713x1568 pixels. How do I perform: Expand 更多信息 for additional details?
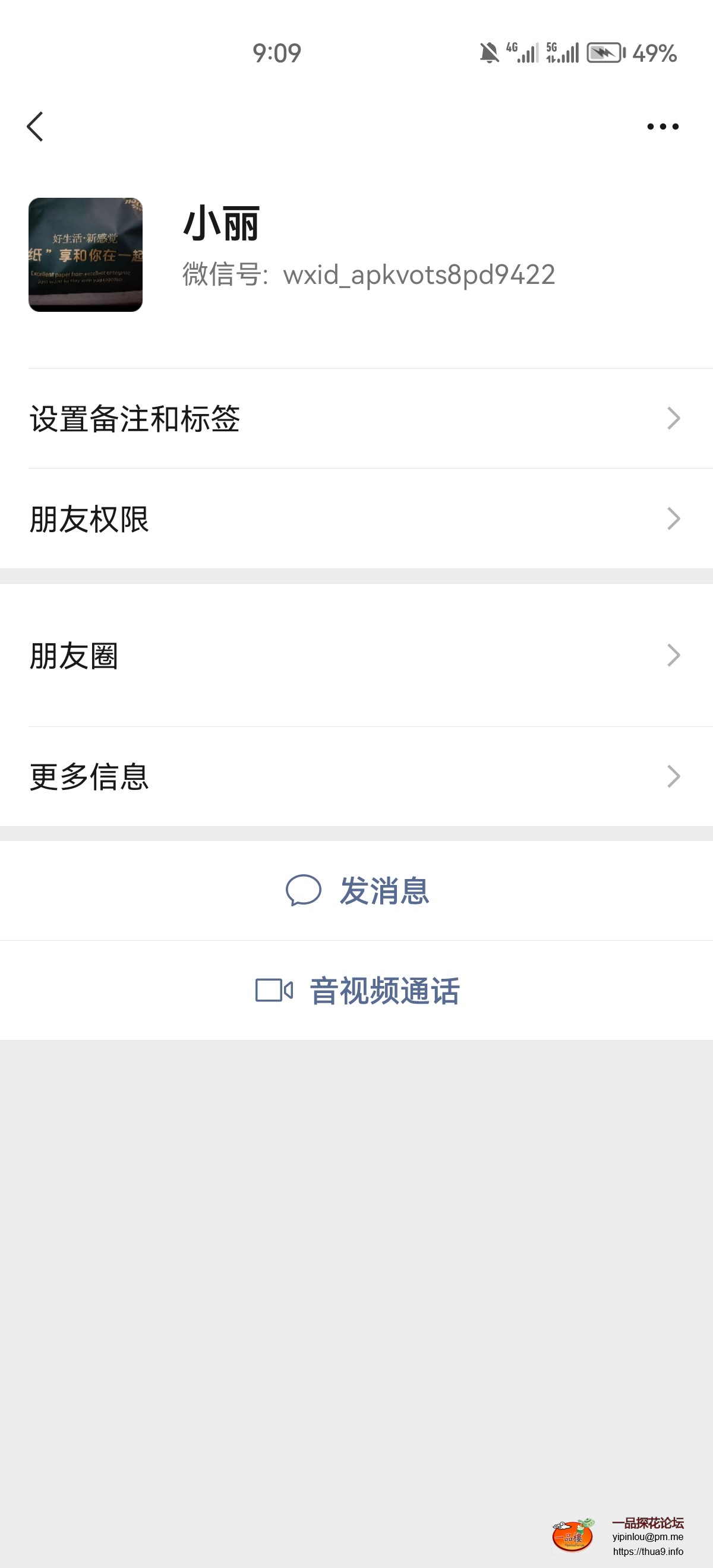(673, 776)
